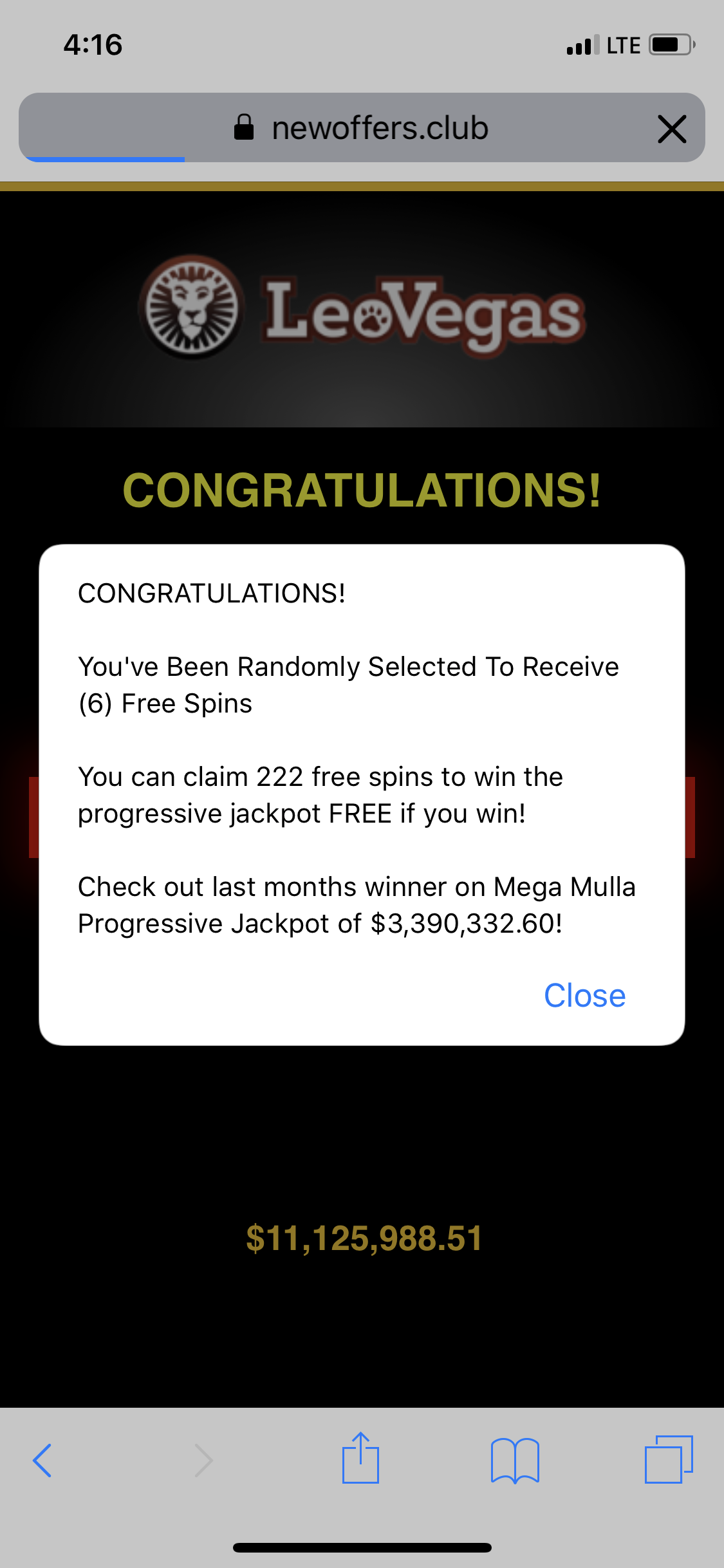Dismiss the alert with Close
This screenshot has width=724, height=1568.
click(584, 996)
